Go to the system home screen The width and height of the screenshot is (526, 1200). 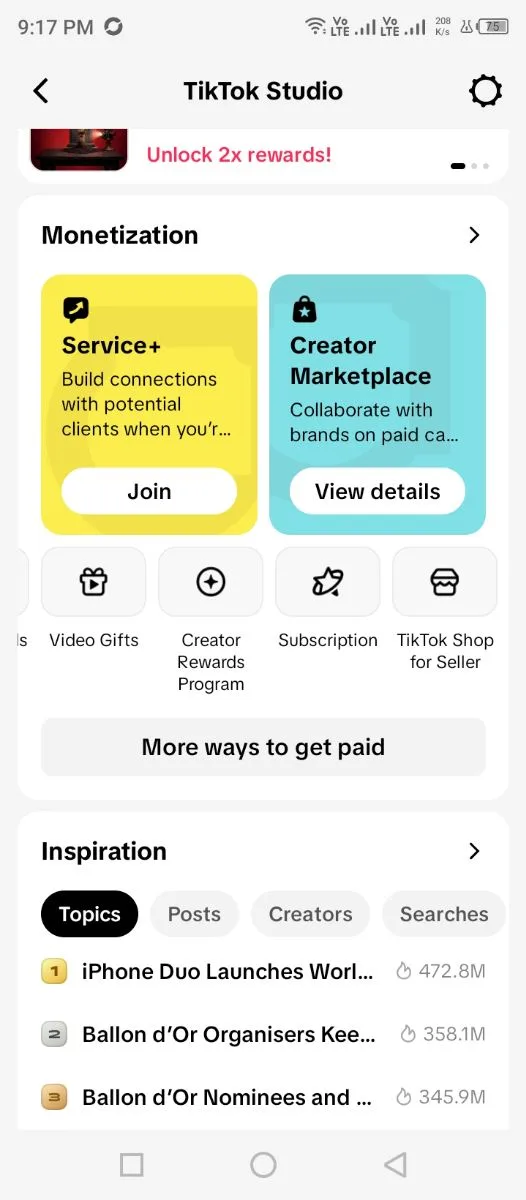tap(263, 1164)
